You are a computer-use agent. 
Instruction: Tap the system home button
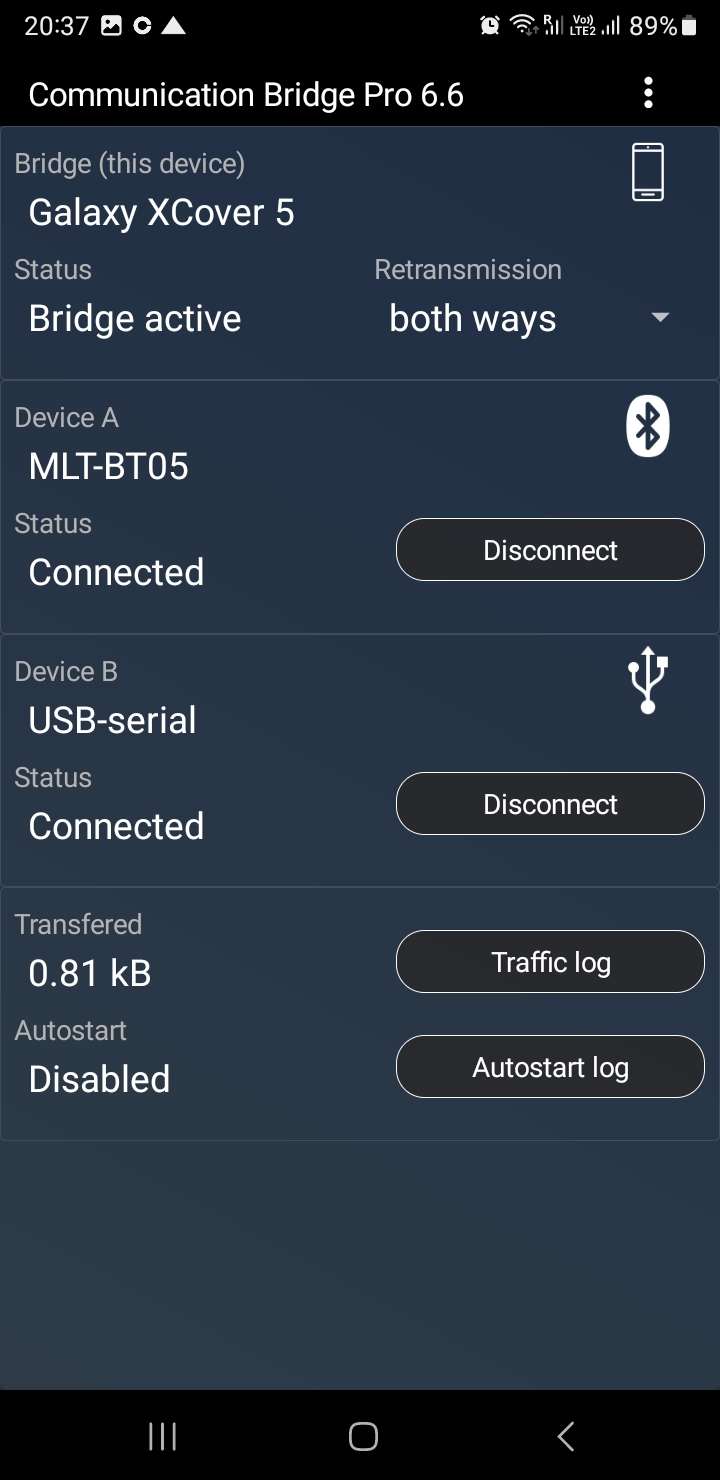(363, 1437)
